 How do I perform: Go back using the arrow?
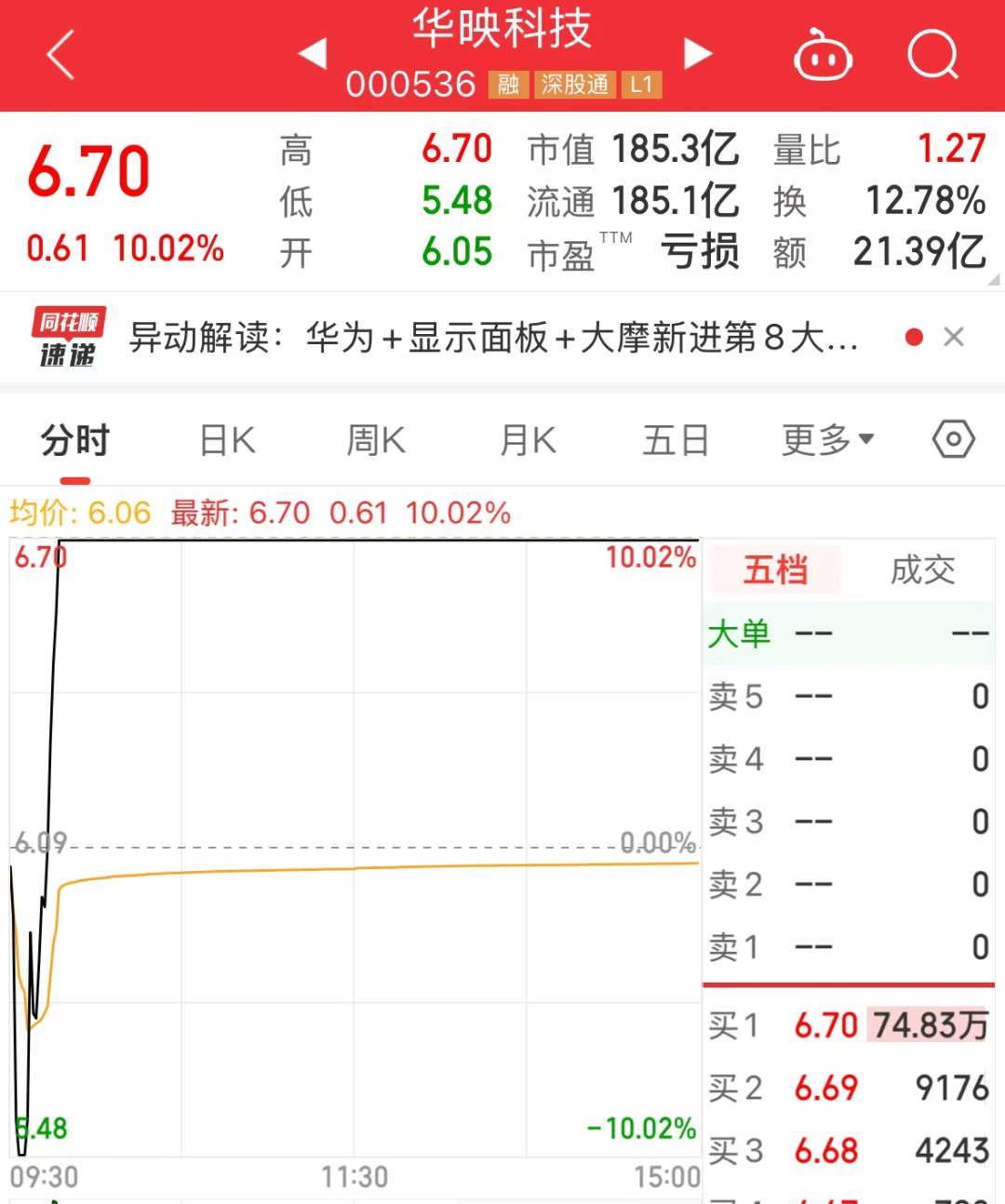[x=60, y=54]
